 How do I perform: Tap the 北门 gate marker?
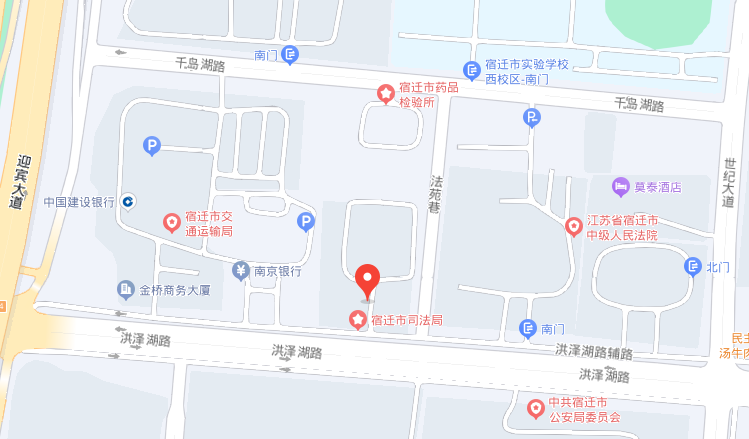(693, 266)
